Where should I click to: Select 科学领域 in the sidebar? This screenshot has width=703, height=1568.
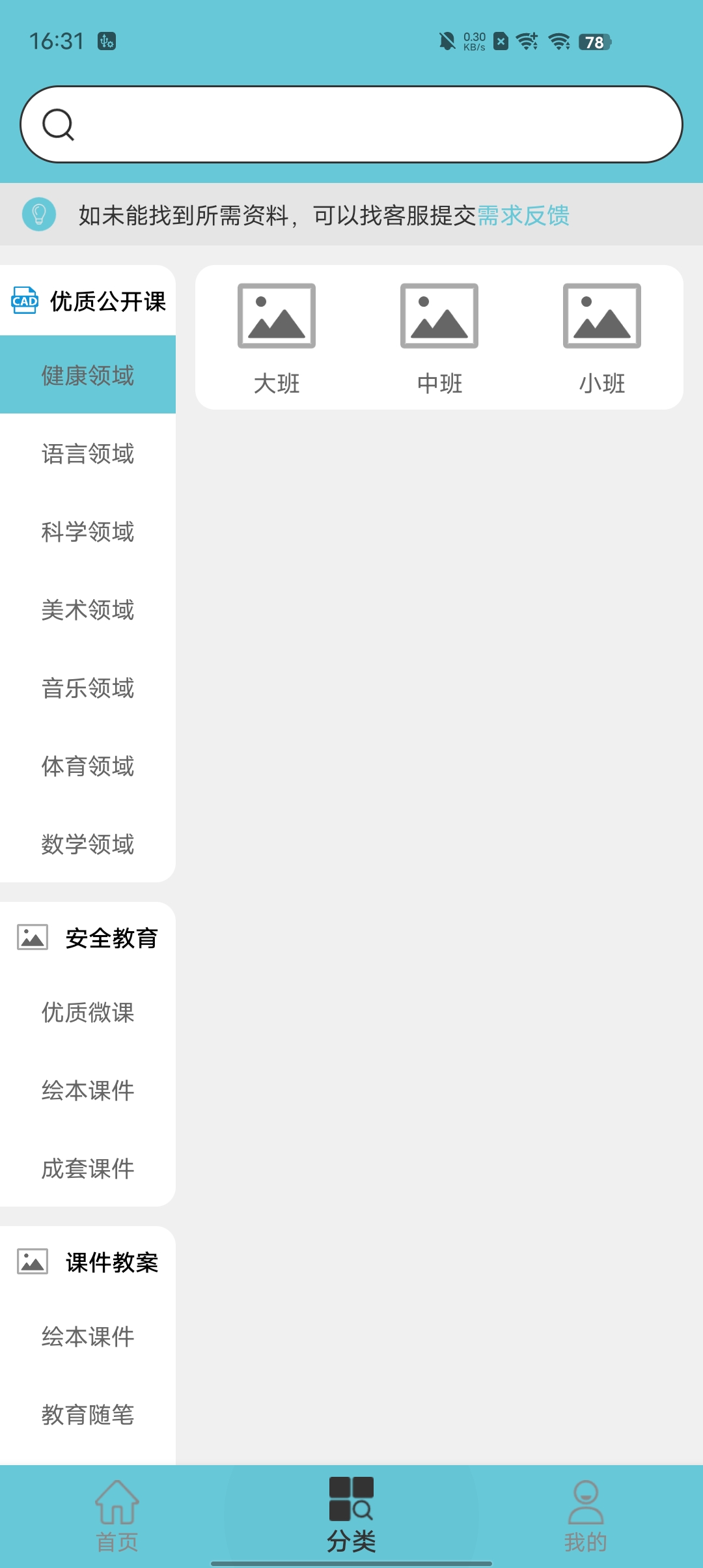(88, 532)
